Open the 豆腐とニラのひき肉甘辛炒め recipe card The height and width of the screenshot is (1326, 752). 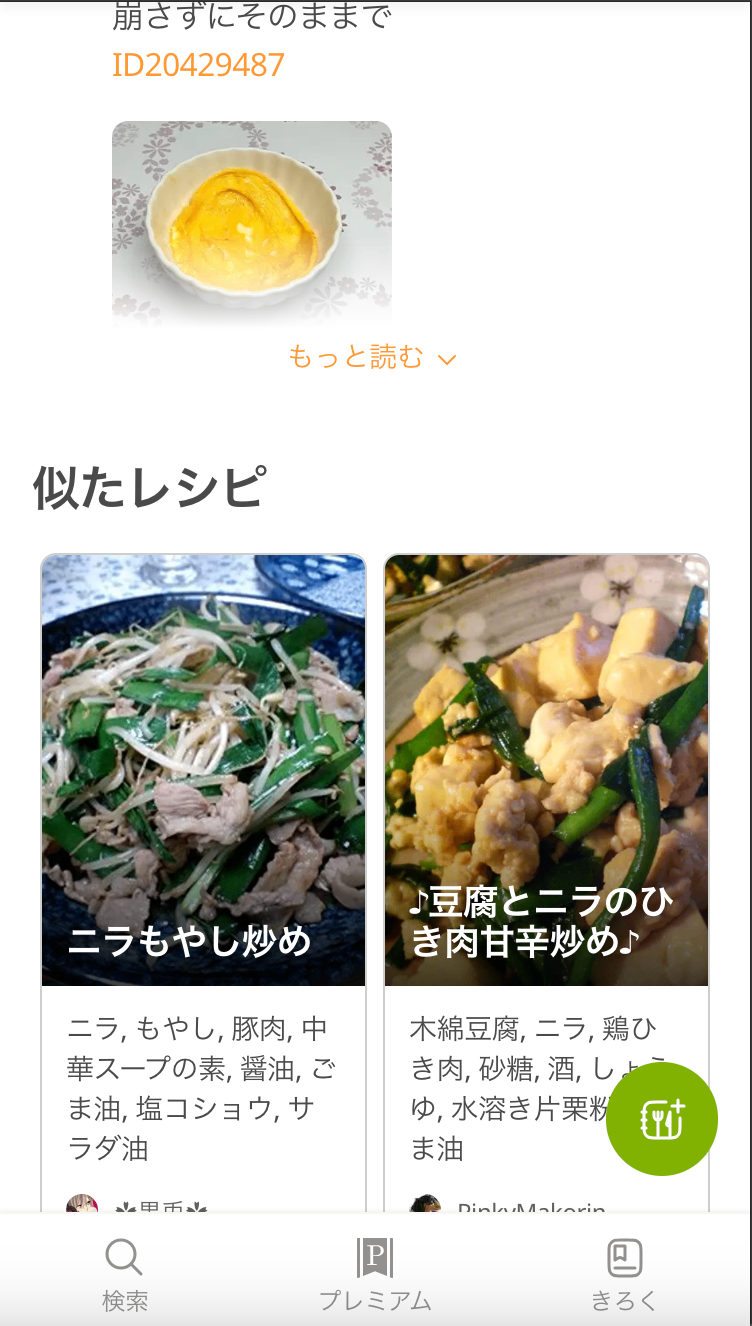[x=546, y=770]
